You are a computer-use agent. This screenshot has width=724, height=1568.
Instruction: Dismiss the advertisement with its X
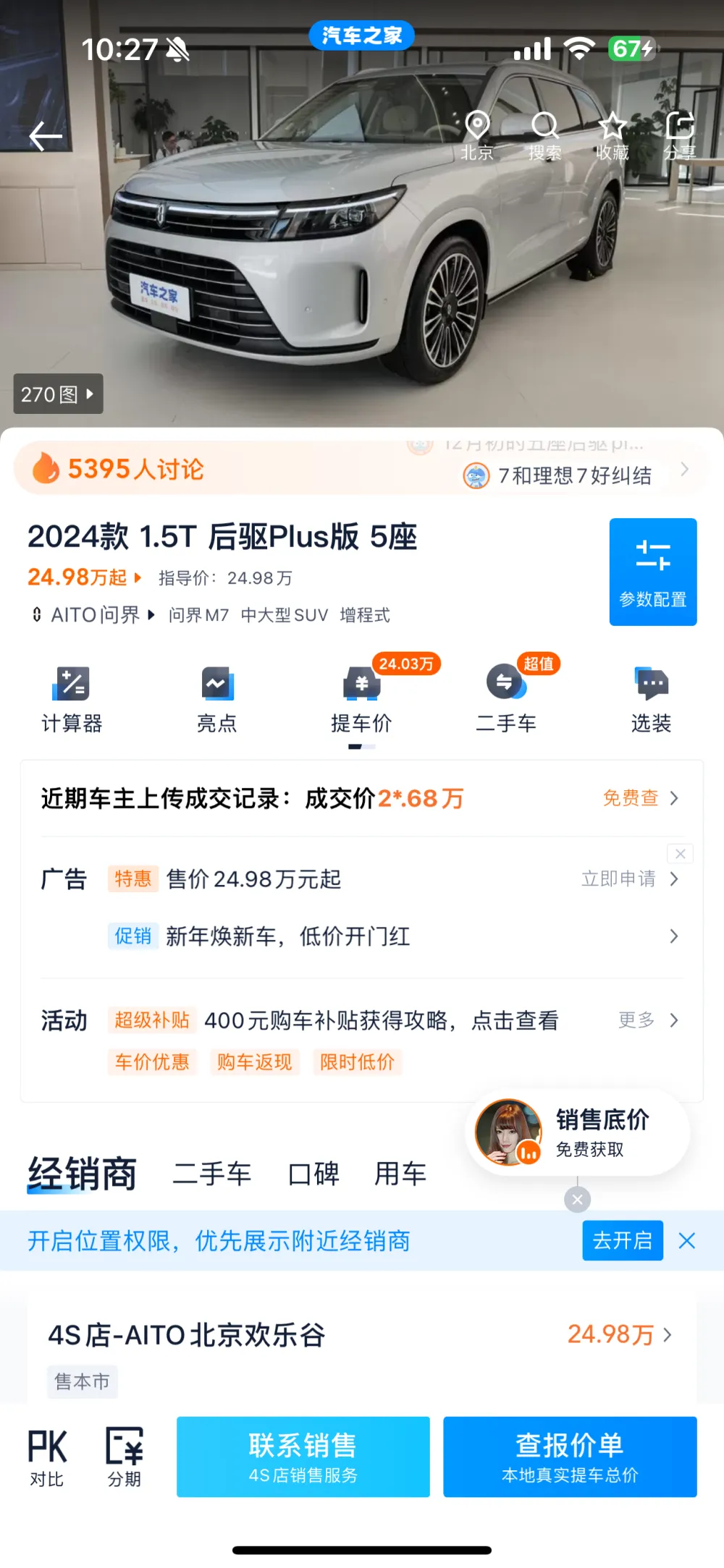coord(680,854)
